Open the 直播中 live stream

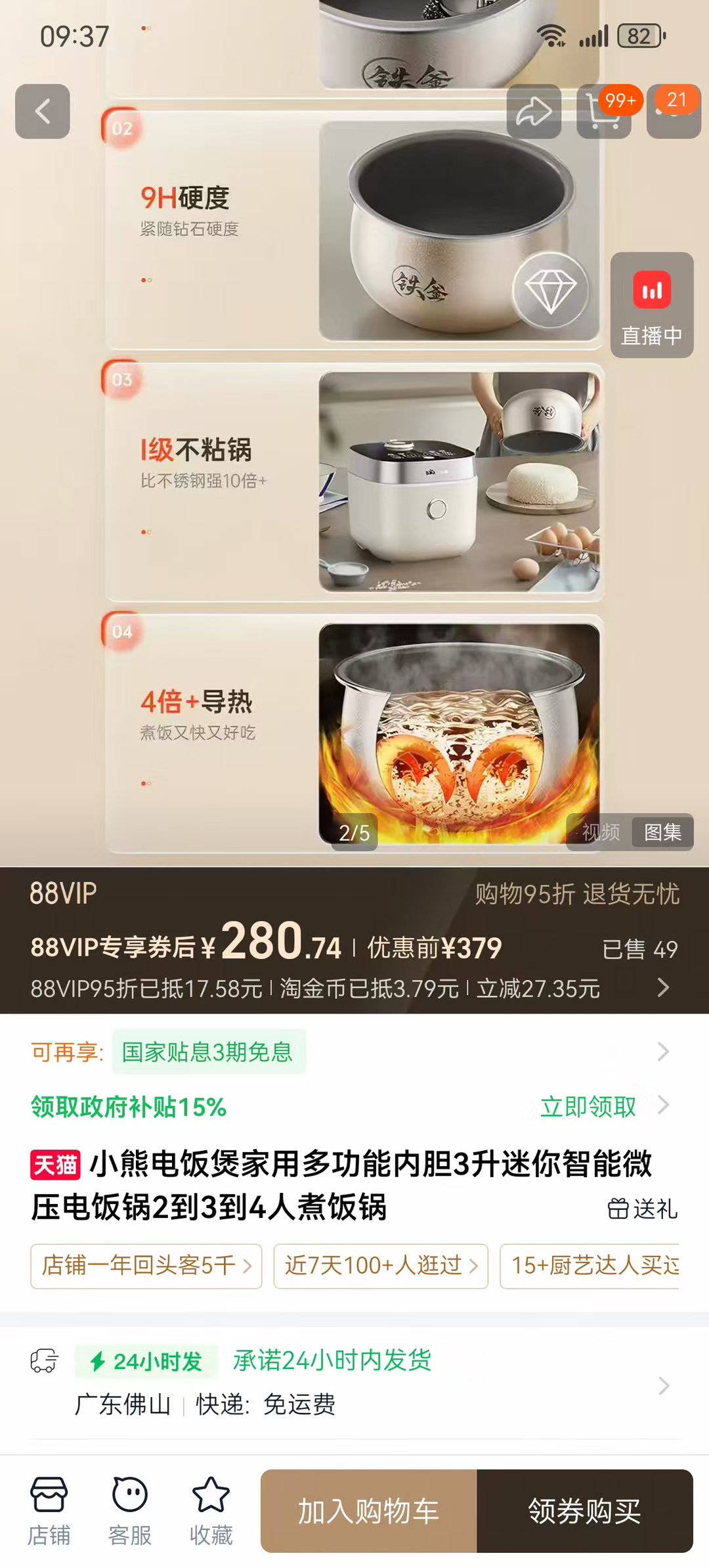click(x=651, y=305)
